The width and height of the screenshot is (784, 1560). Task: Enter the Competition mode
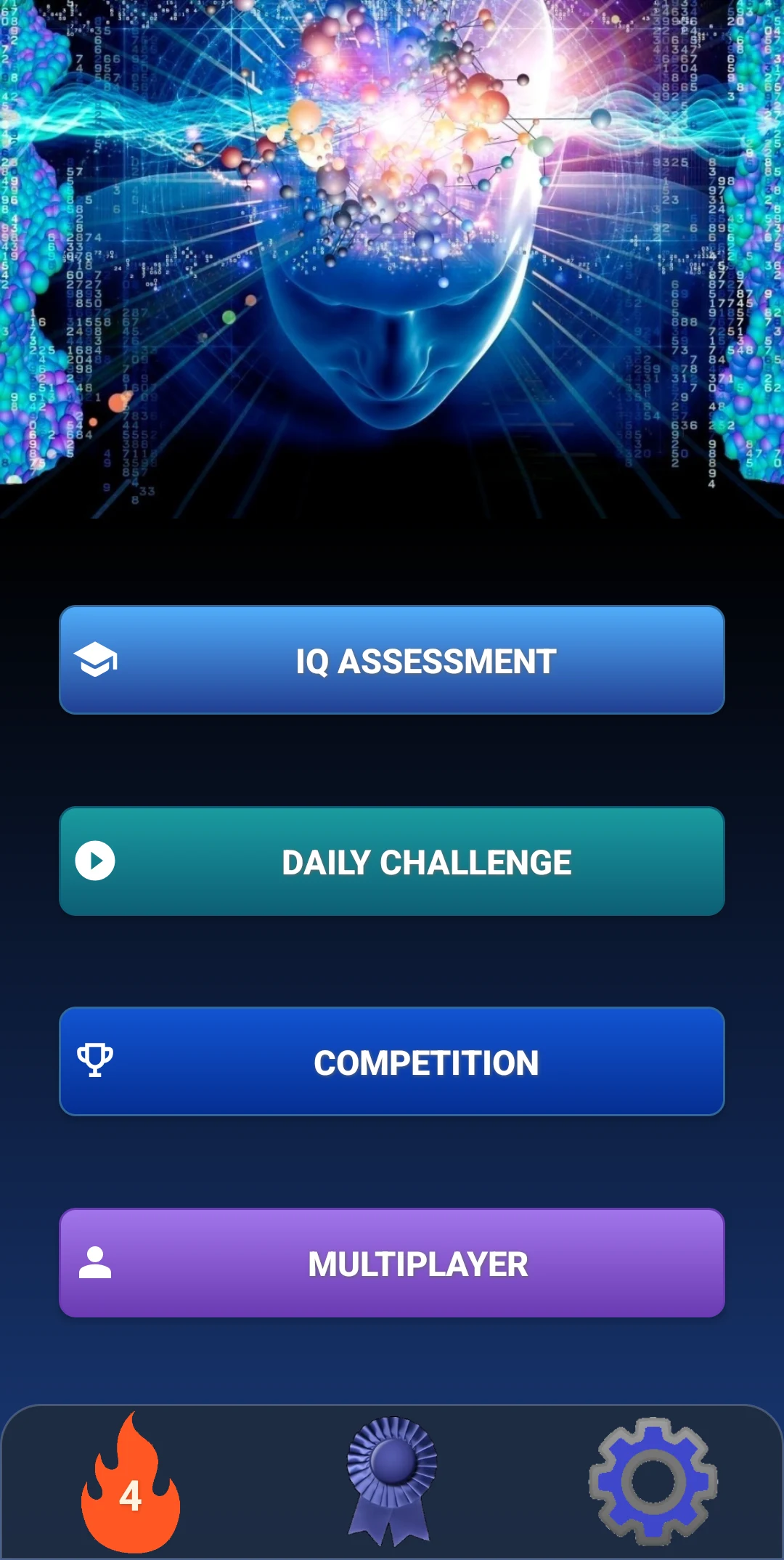392,1062
